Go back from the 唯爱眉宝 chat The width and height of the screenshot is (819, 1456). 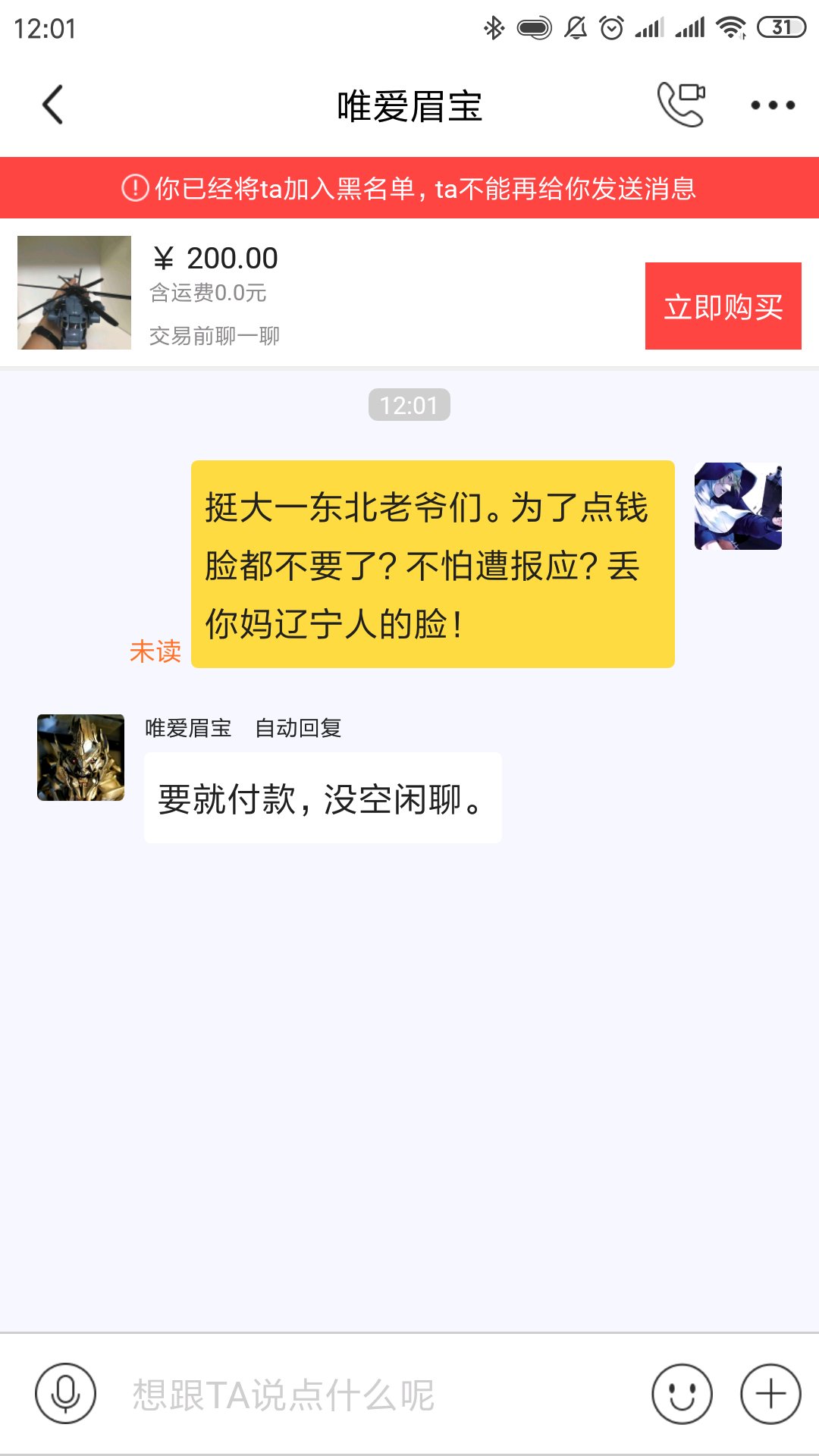coord(52,105)
